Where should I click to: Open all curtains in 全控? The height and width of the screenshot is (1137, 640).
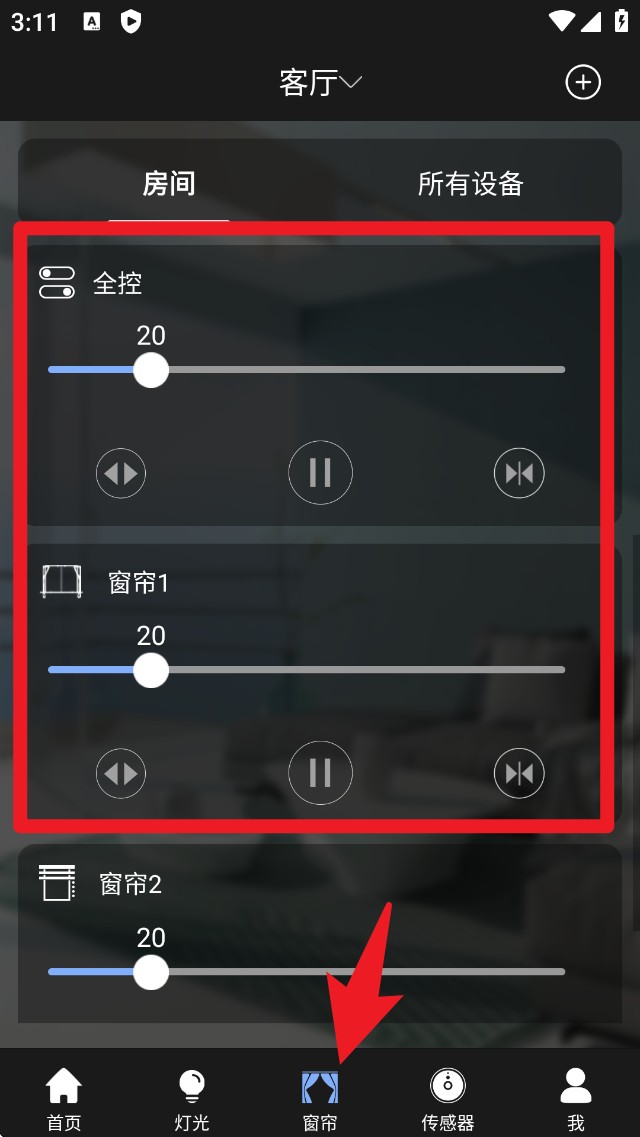point(121,472)
